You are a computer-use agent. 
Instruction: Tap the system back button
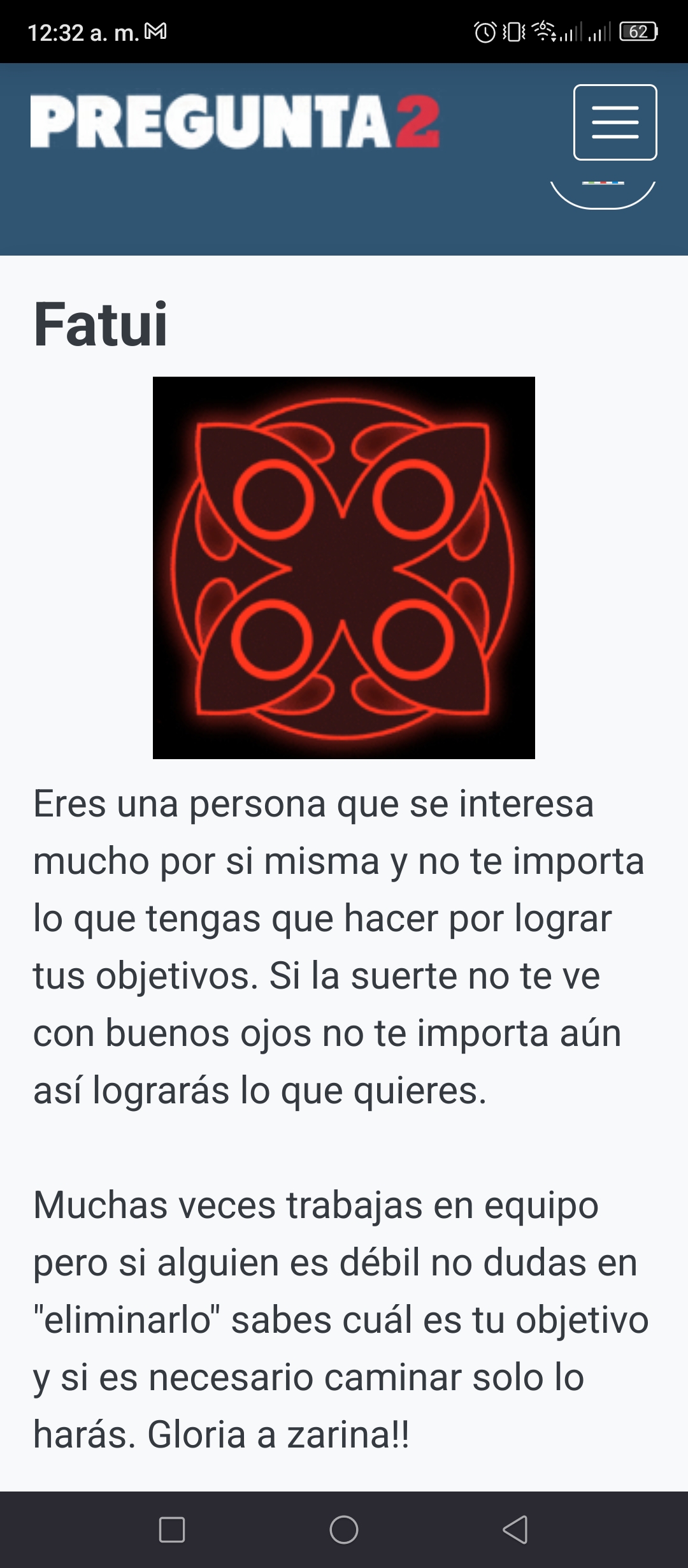[515, 1529]
